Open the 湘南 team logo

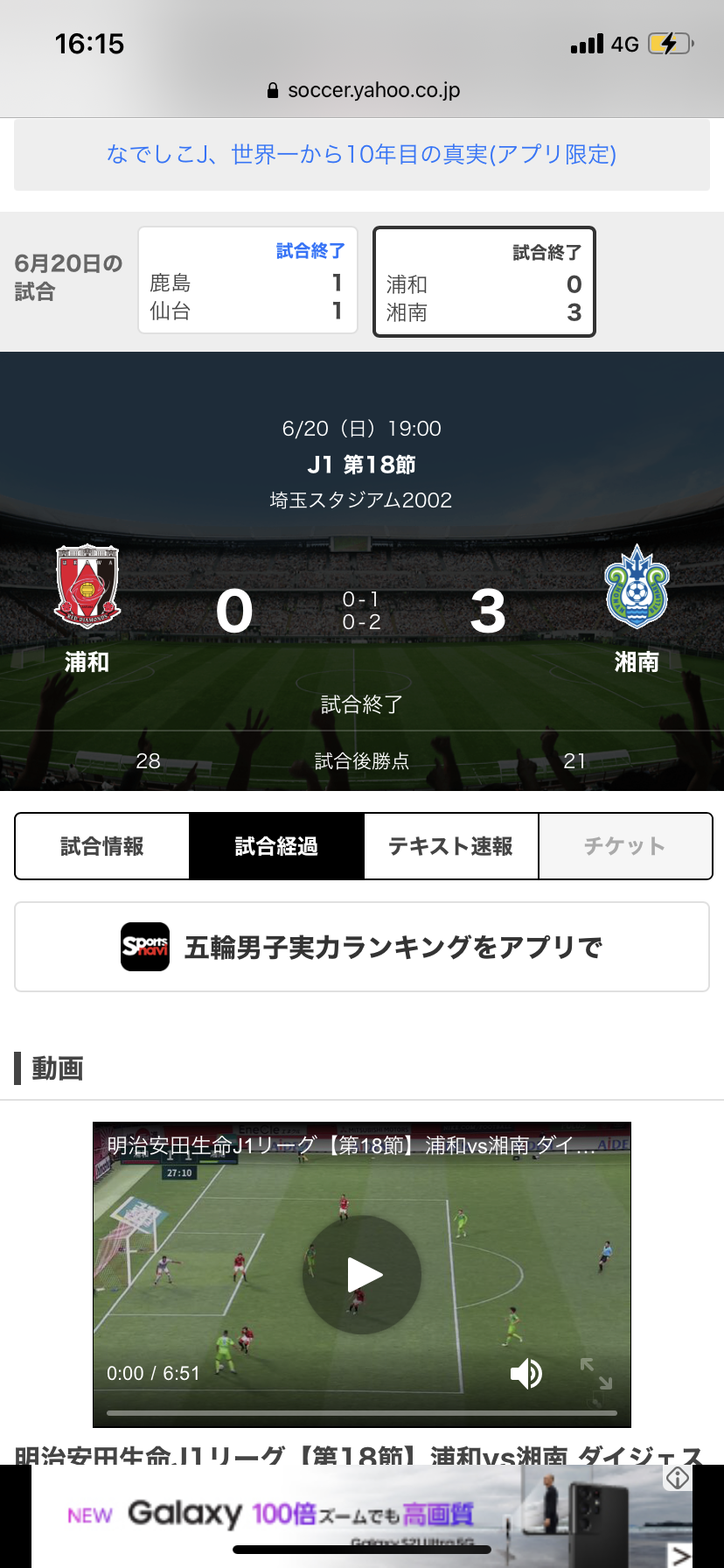click(x=637, y=586)
